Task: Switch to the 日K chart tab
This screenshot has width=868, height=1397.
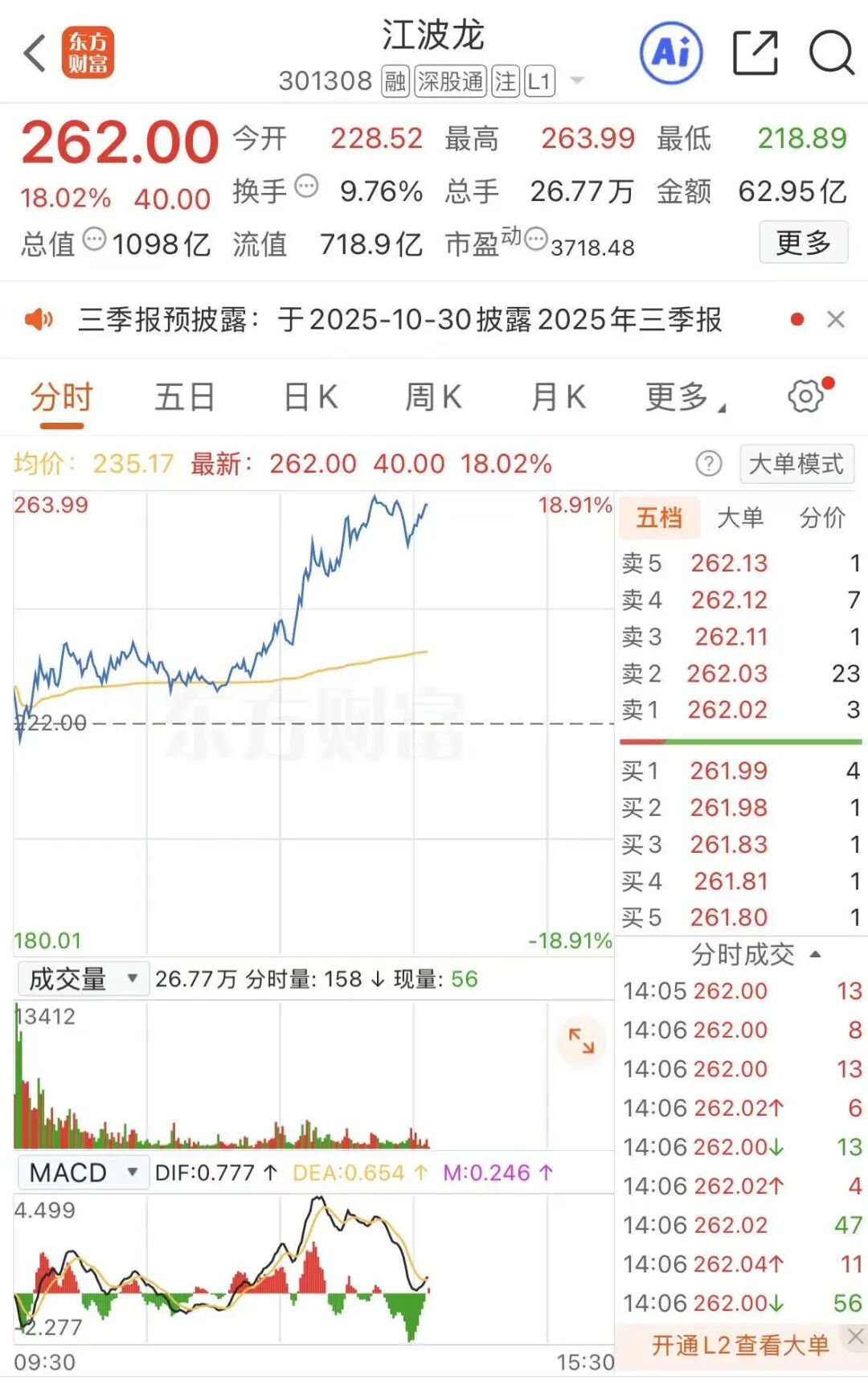Action: 310,397
